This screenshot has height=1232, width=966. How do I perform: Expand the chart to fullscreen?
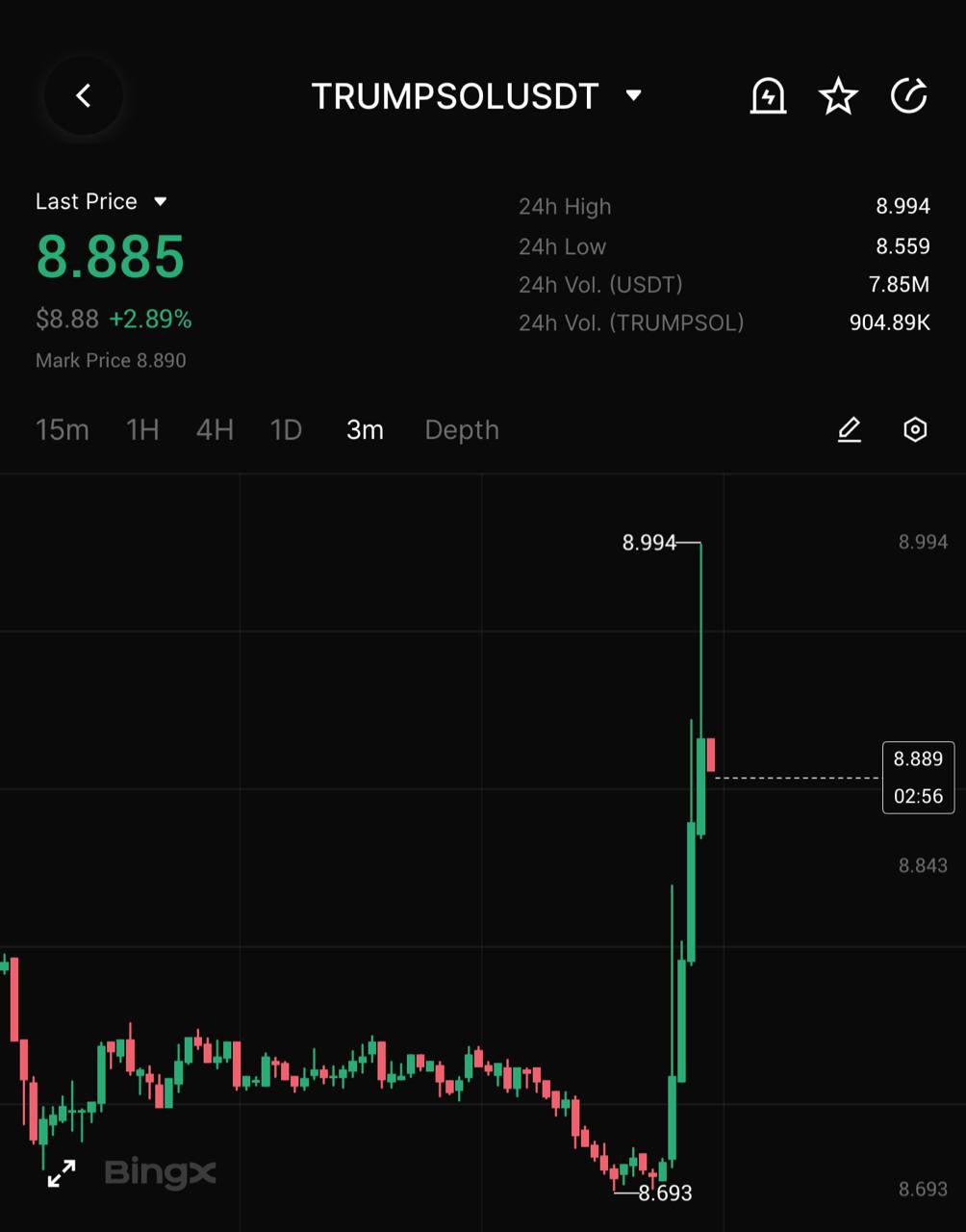62,1173
